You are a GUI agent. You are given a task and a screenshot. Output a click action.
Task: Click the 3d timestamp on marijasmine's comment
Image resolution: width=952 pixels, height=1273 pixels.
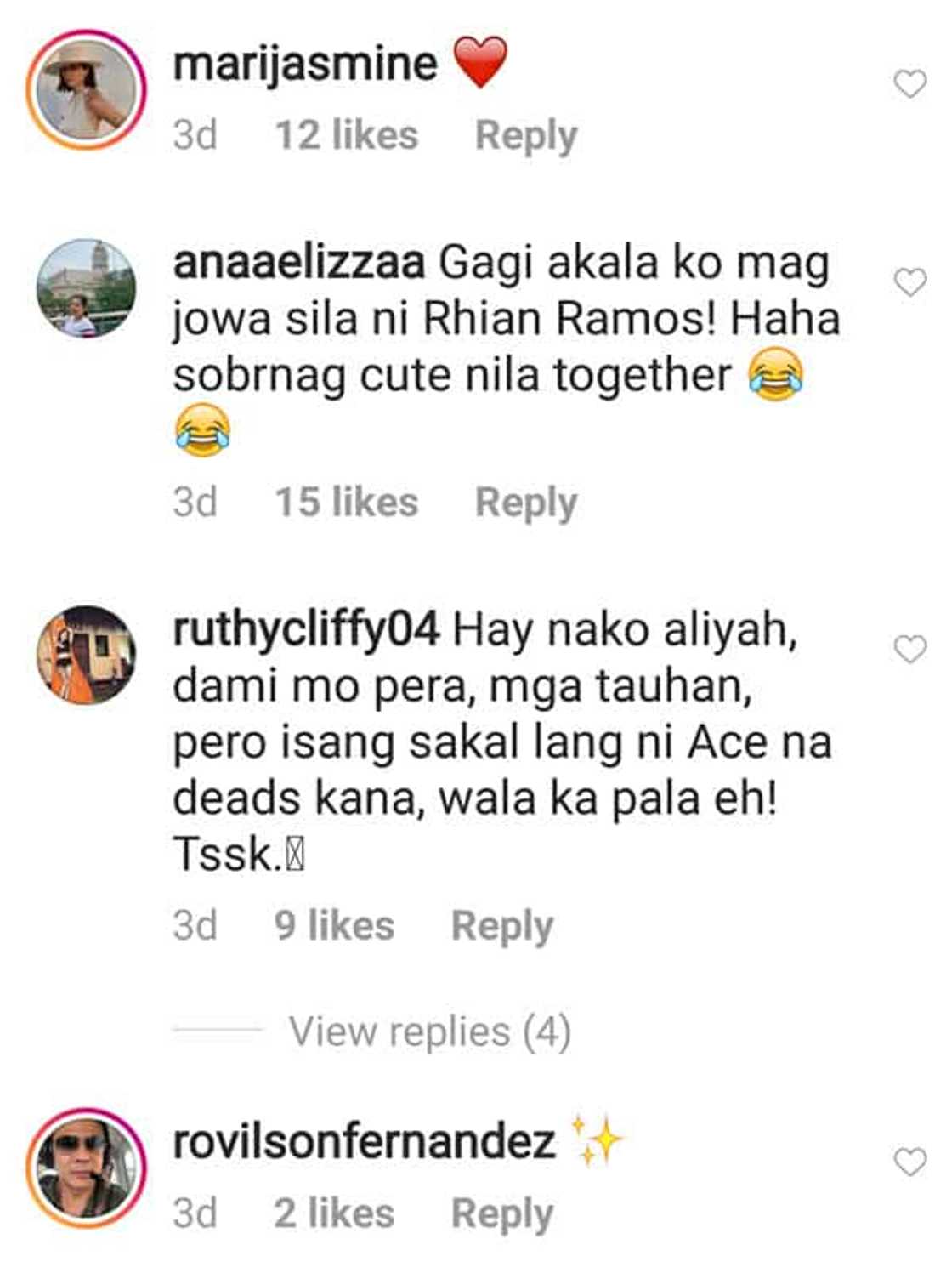(x=197, y=134)
